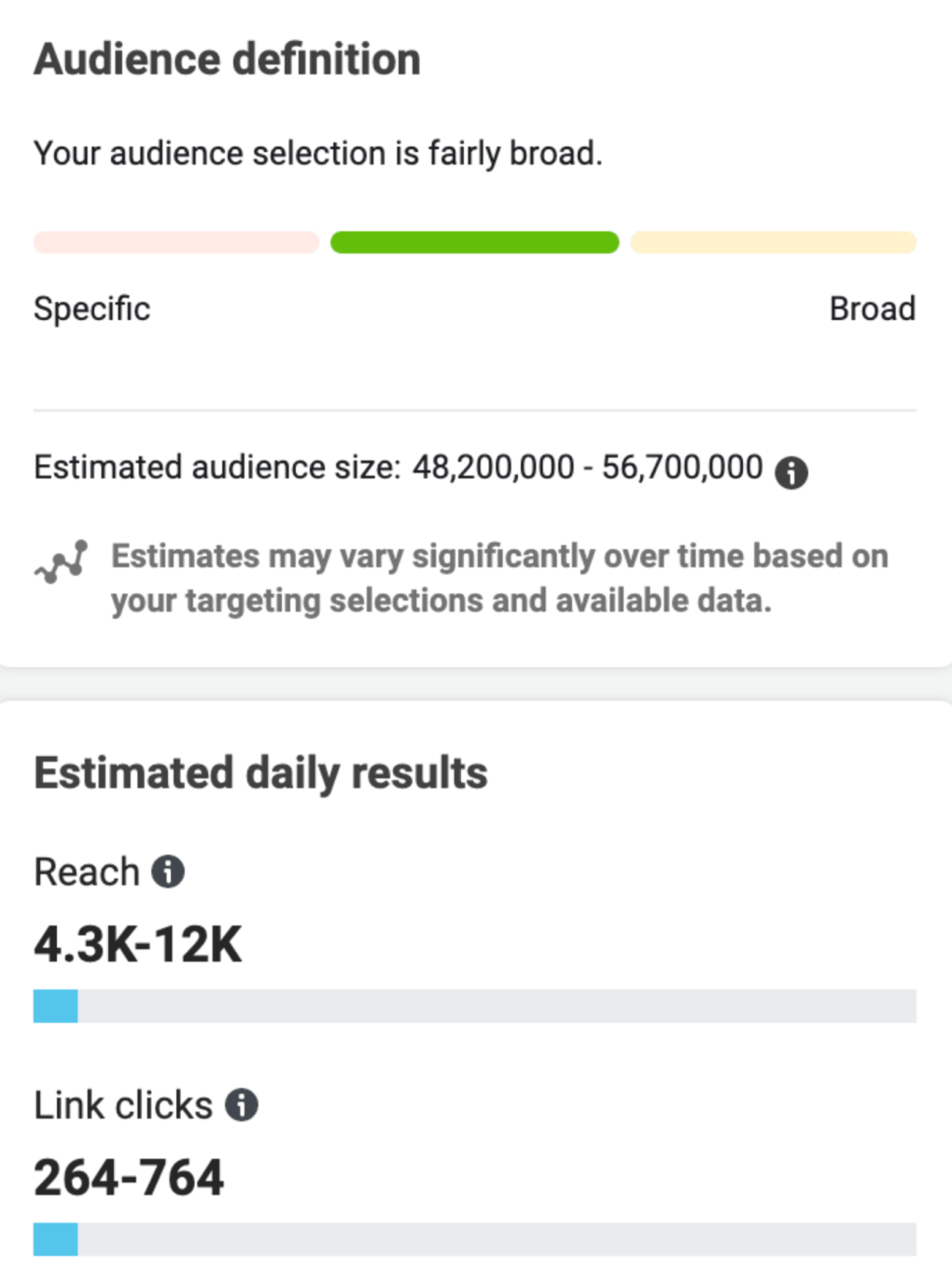Toggle the Specific end of the audience gauge

tap(174, 242)
